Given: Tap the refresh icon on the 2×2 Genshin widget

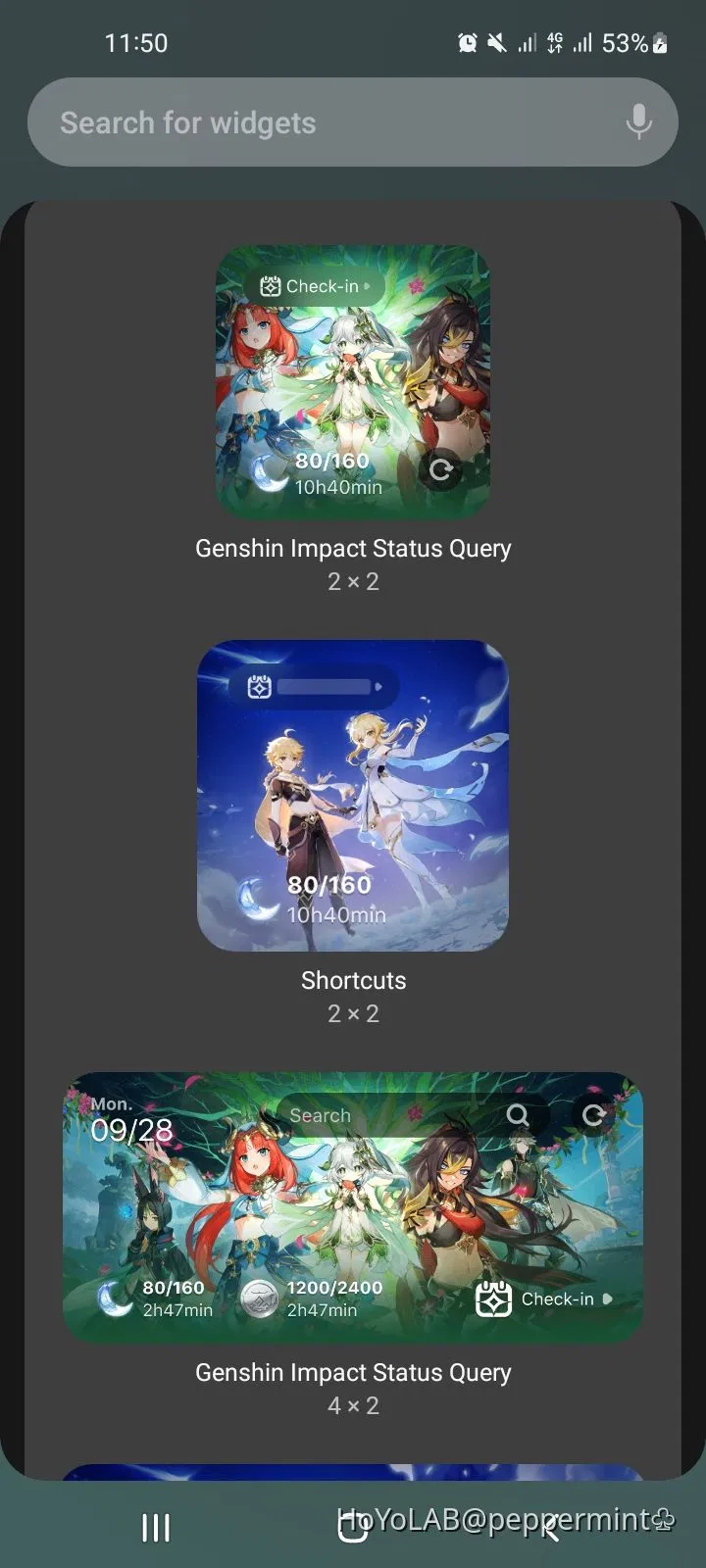Looking at the screenshot, I should click(x=442, y=470).
